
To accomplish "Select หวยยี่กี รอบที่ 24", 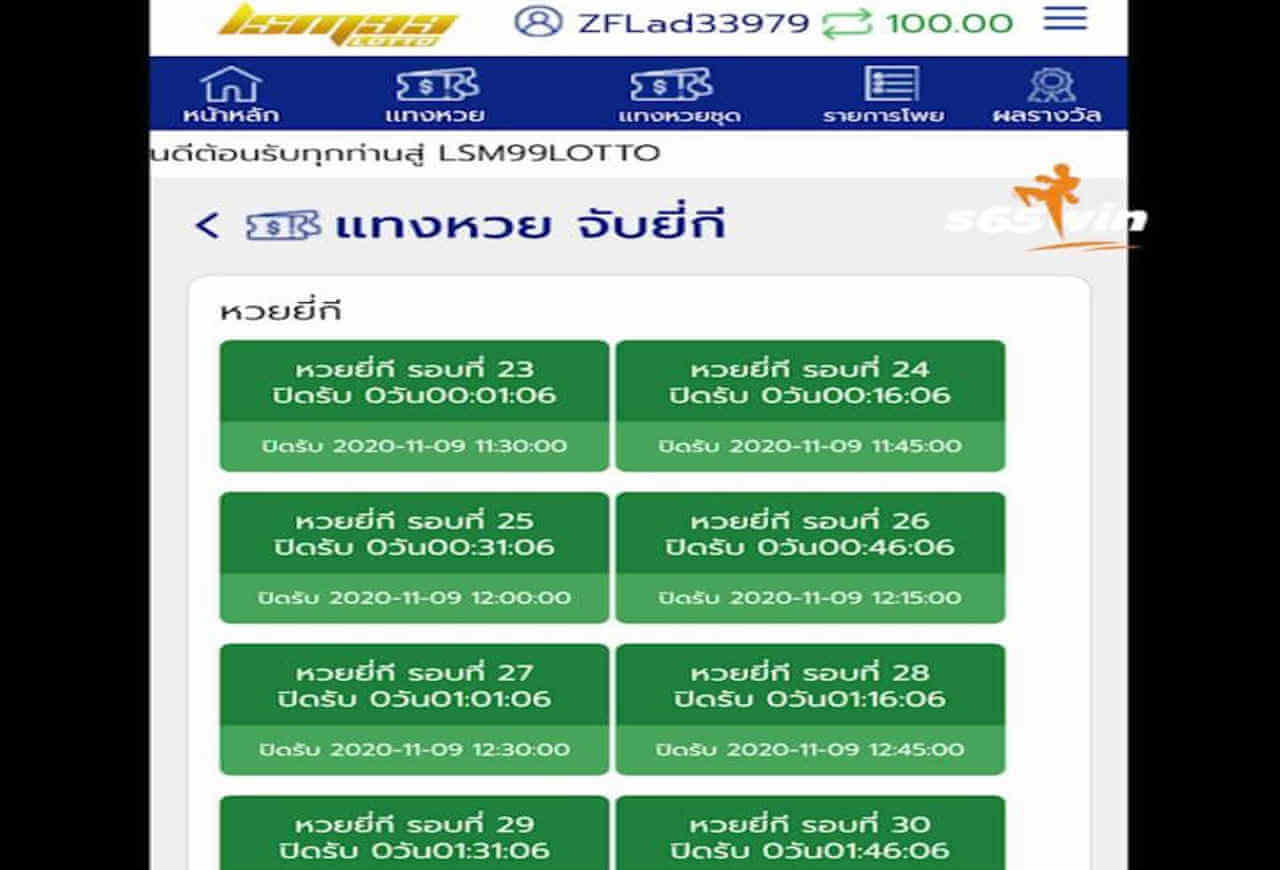I will (810, 405).
